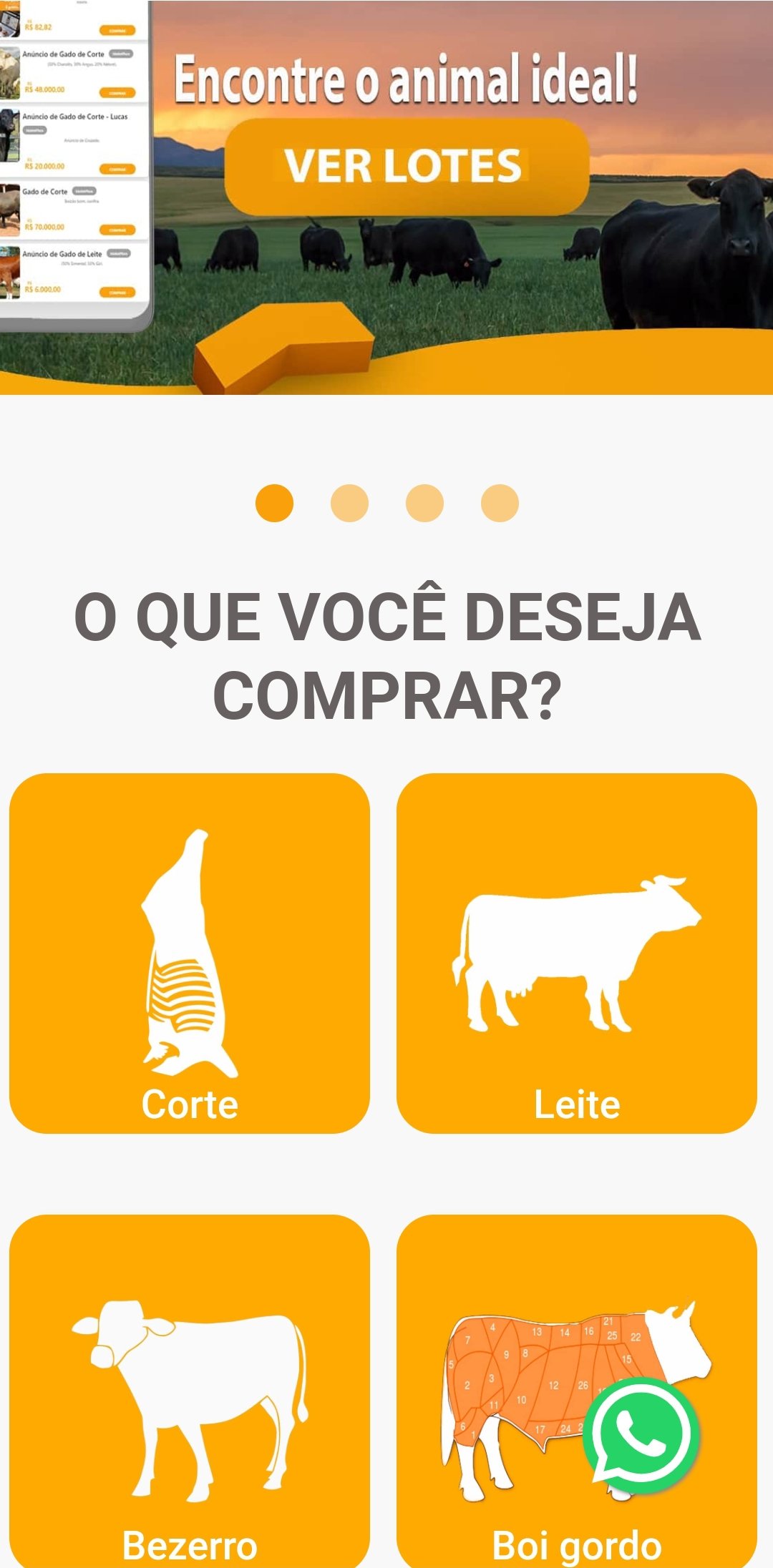Jump to the second banner slide dot
The image size is (773, 1568).
[349, 503]
